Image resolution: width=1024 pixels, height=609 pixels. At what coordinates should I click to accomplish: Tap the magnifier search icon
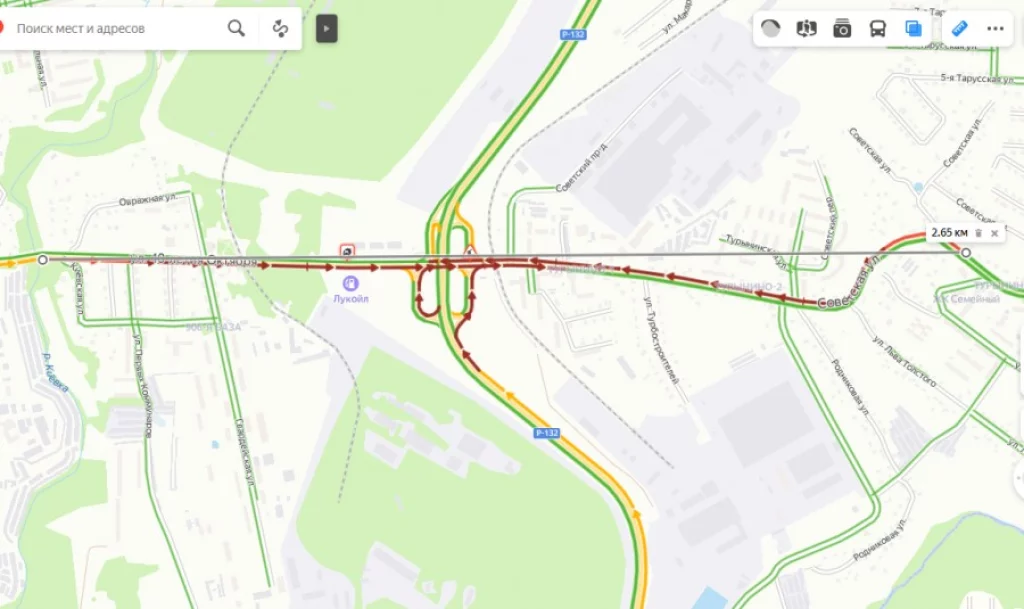(236, 28)
